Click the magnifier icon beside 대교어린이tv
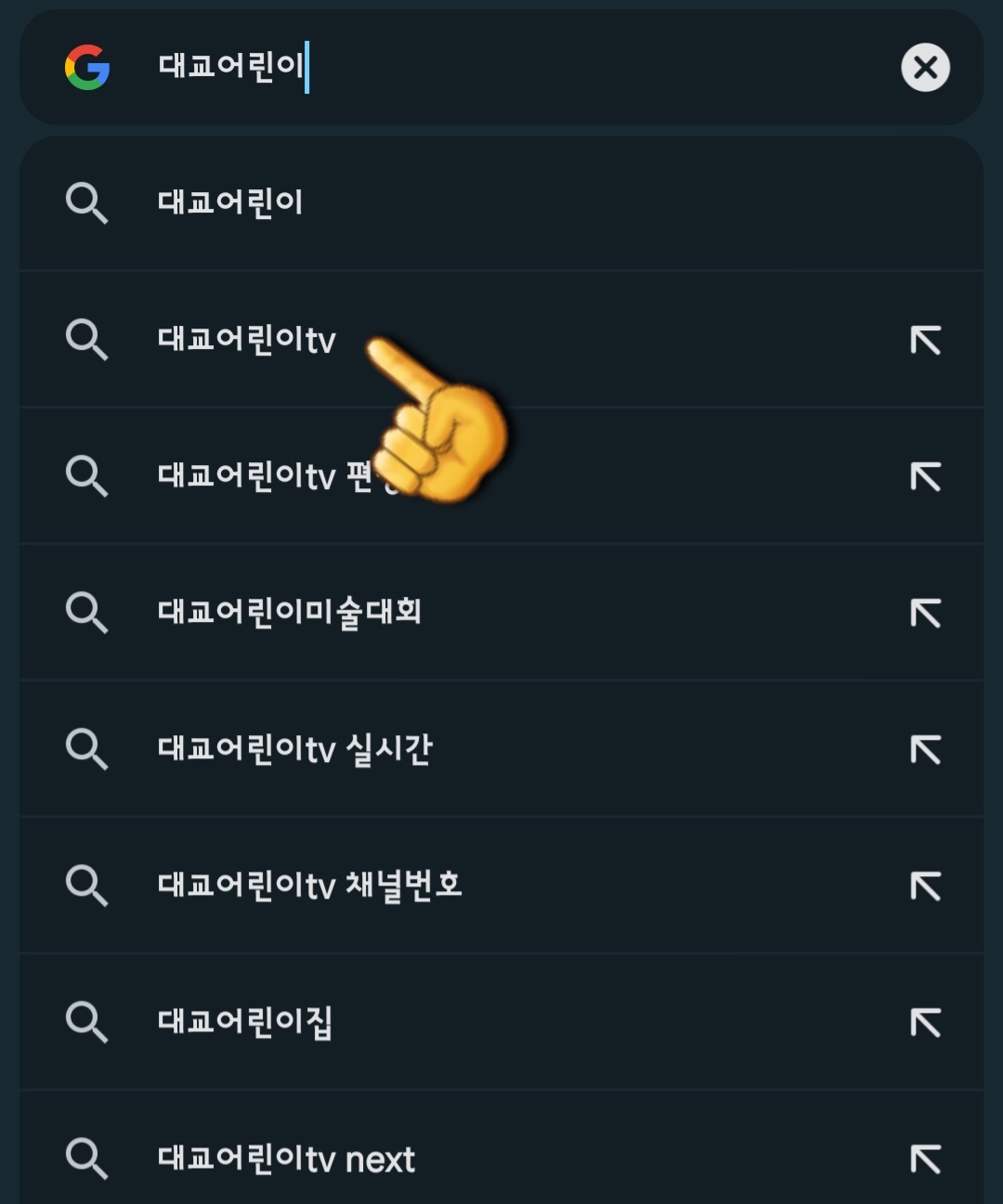The image size is (1003, 1204). coord(87,340)
